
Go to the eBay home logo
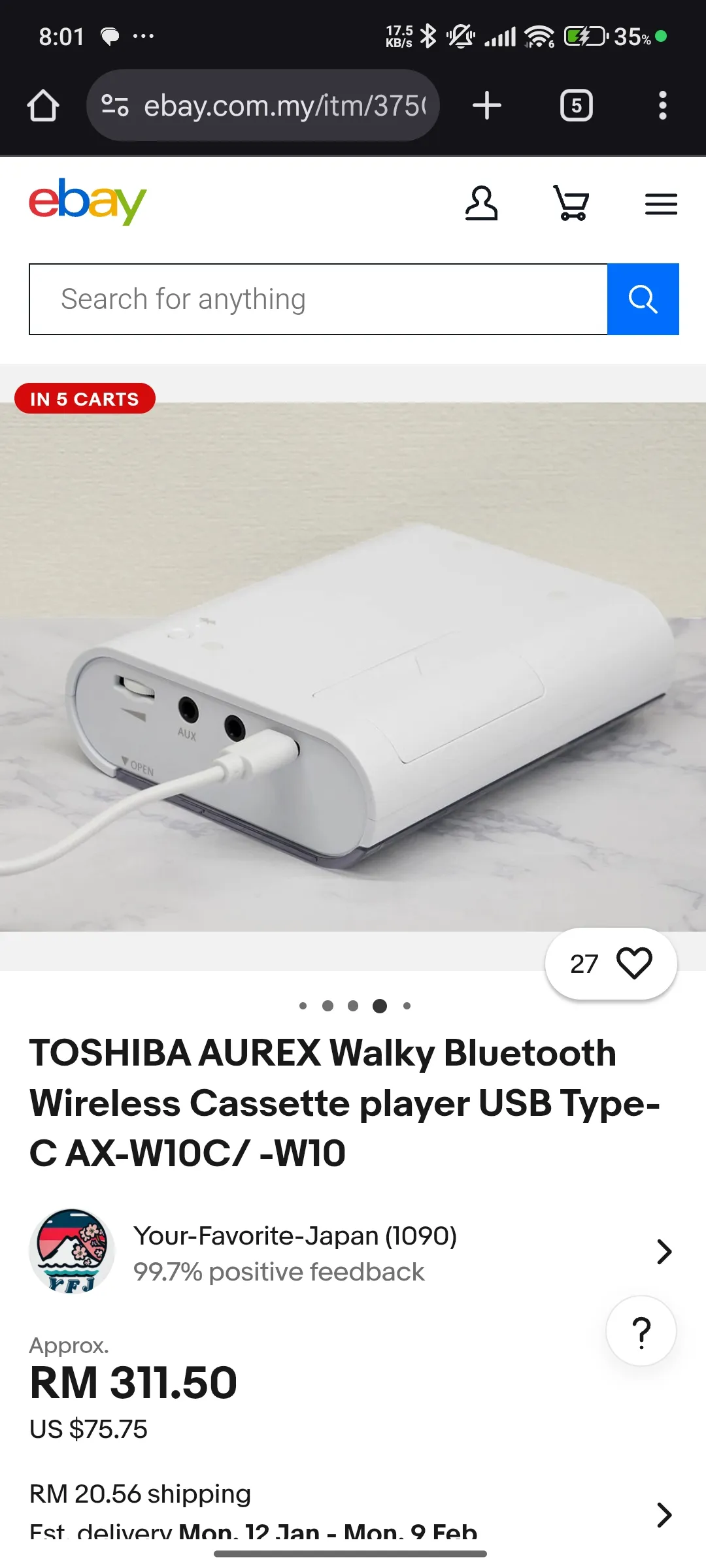point(88,202)
